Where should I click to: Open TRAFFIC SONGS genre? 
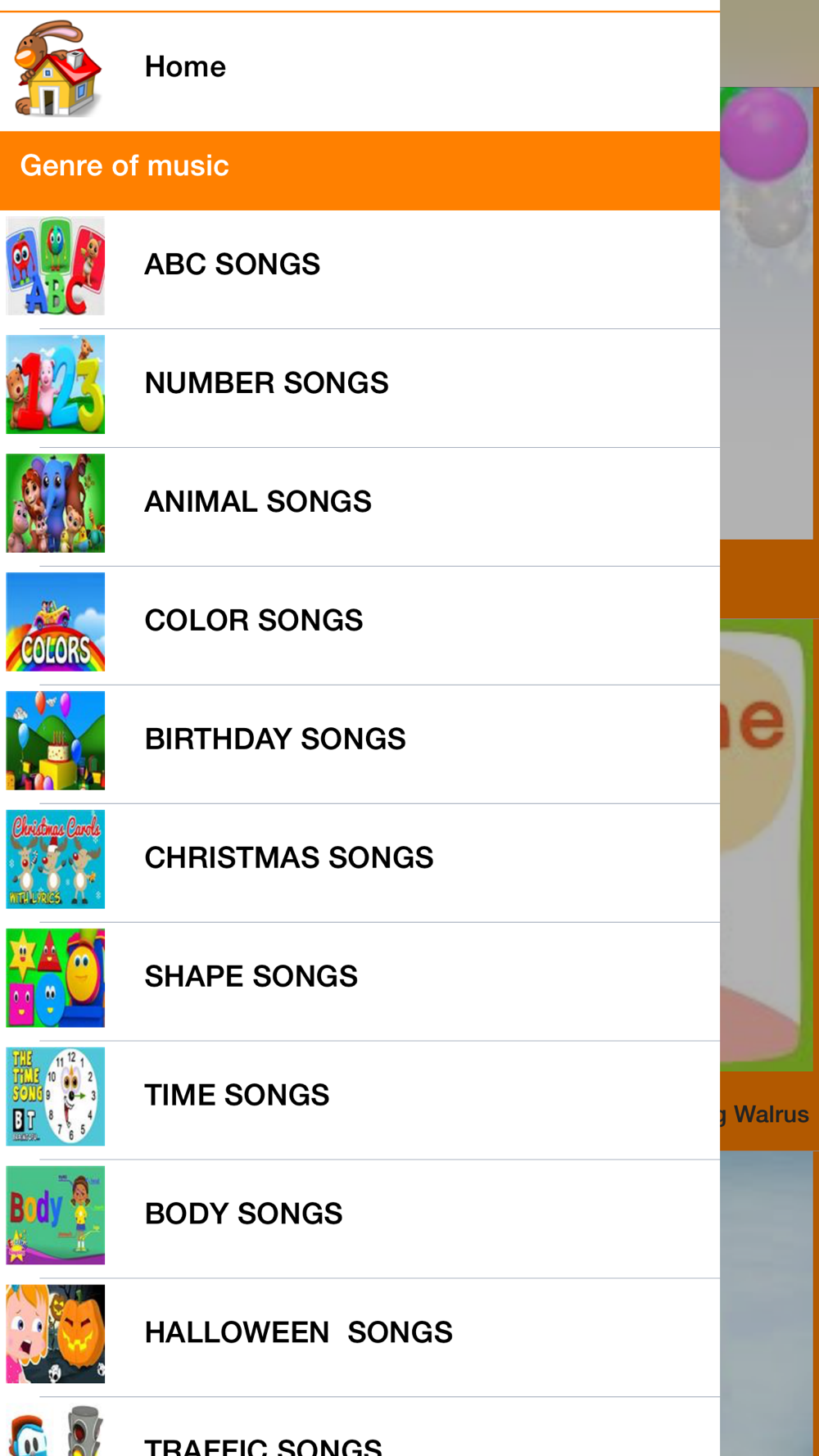coord(360,1427)
